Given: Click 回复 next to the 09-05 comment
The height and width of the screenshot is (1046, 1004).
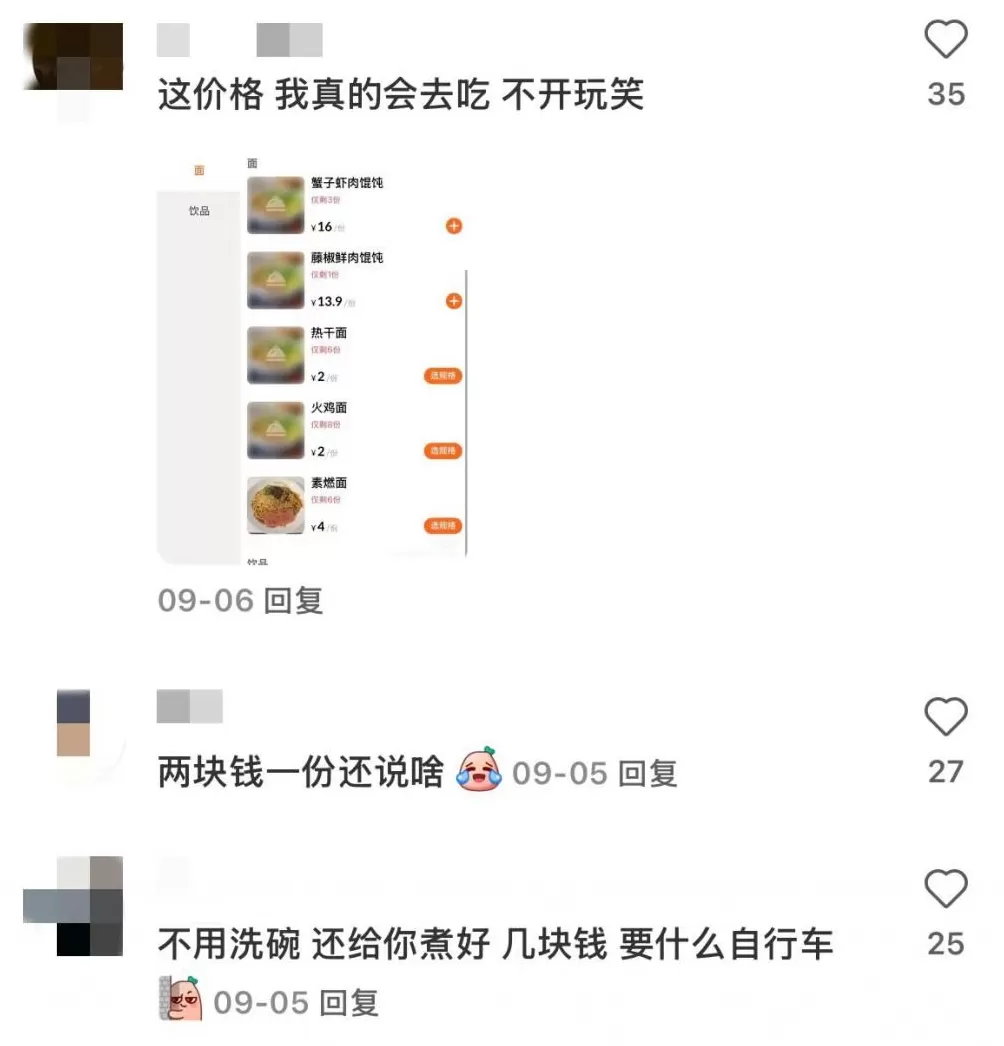Looking at the screenshot, I should [652, 773].
